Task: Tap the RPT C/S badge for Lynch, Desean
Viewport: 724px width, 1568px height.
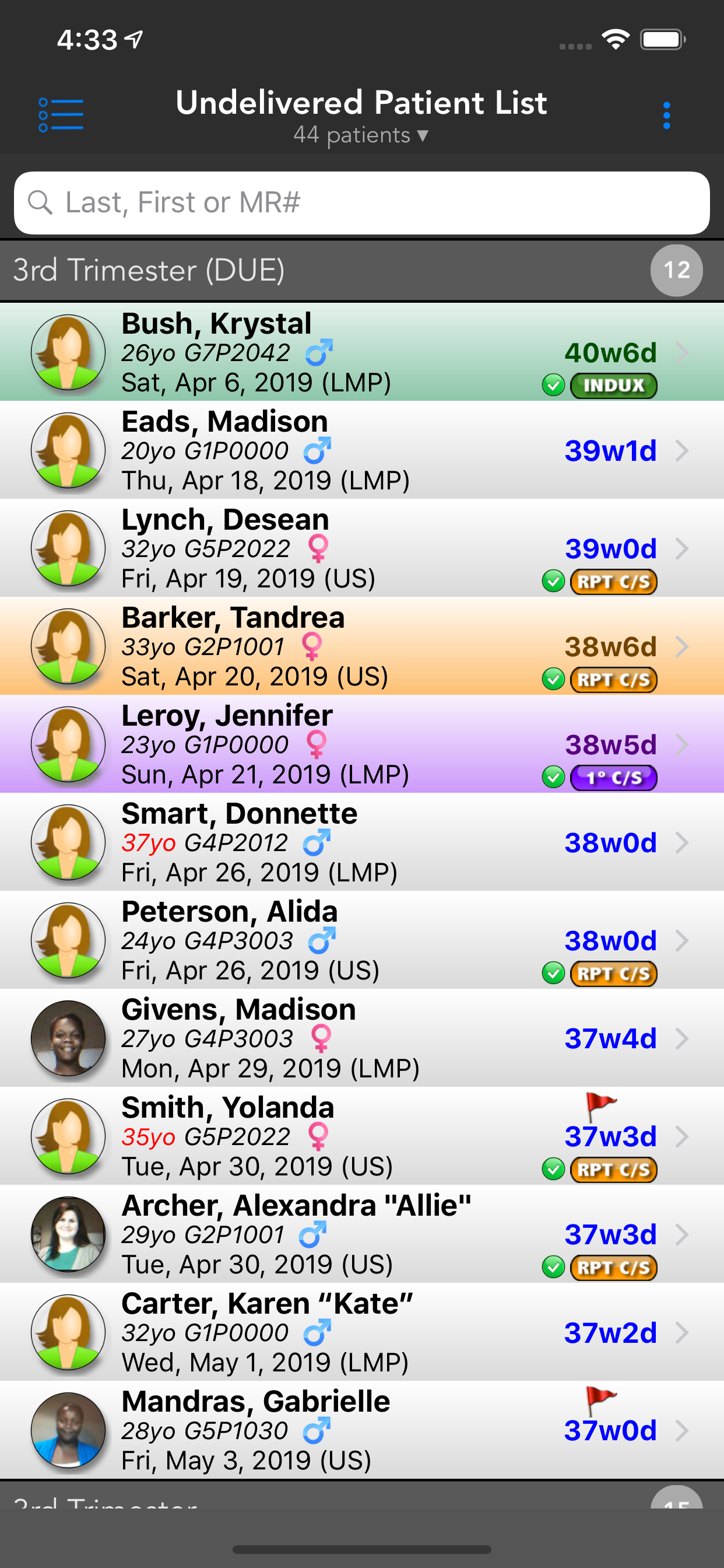Action: [x=613, y=582]
